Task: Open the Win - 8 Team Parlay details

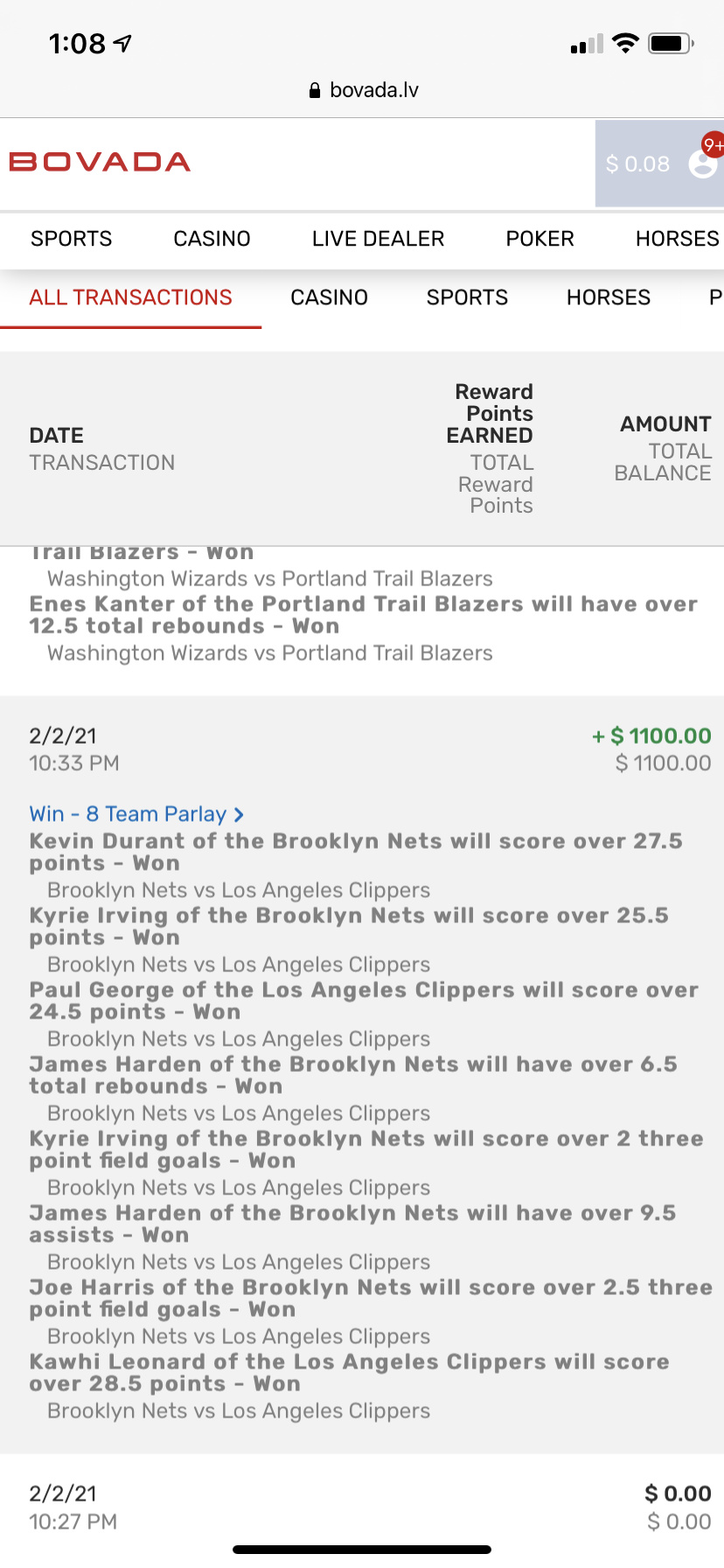Action: click(136, 814)
